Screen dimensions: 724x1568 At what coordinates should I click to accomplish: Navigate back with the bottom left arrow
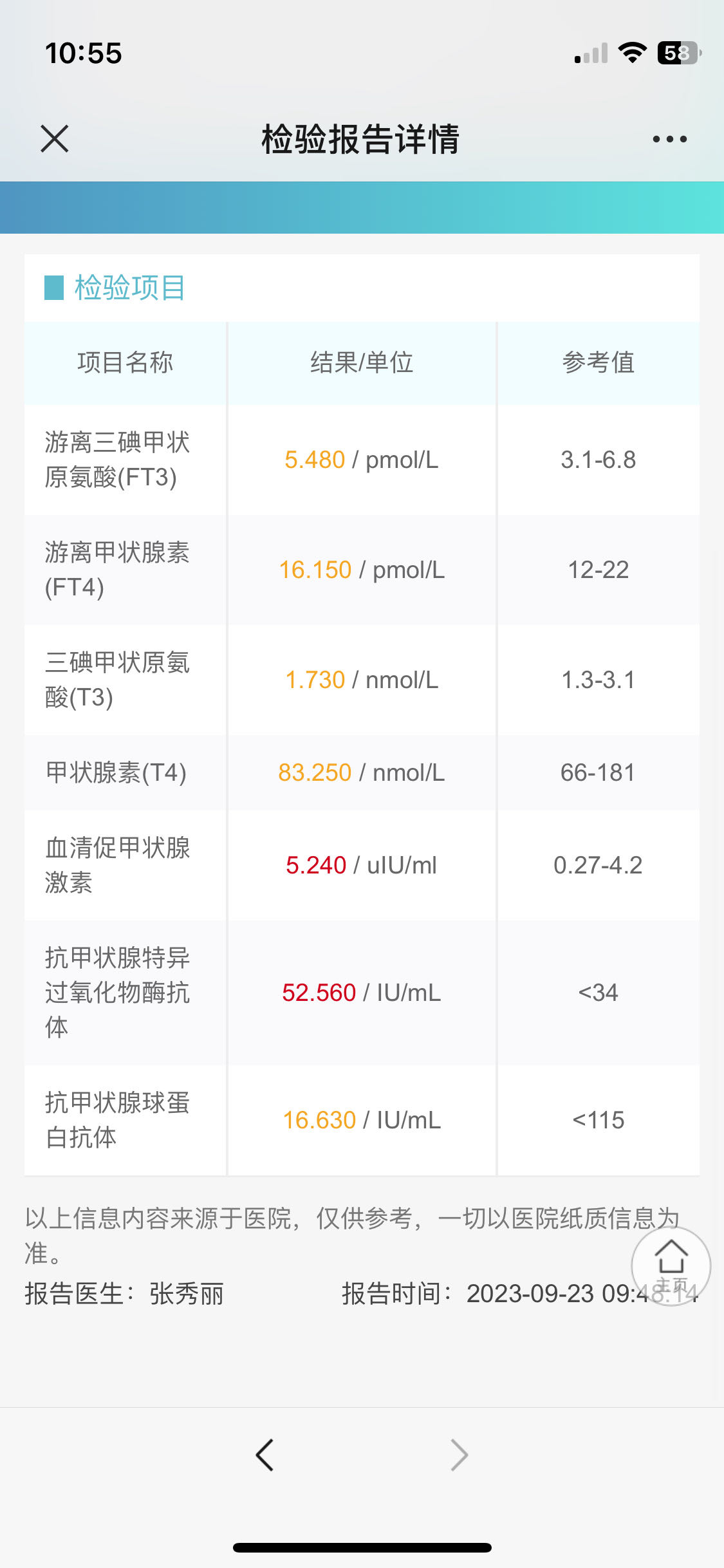click(265, 1455)
